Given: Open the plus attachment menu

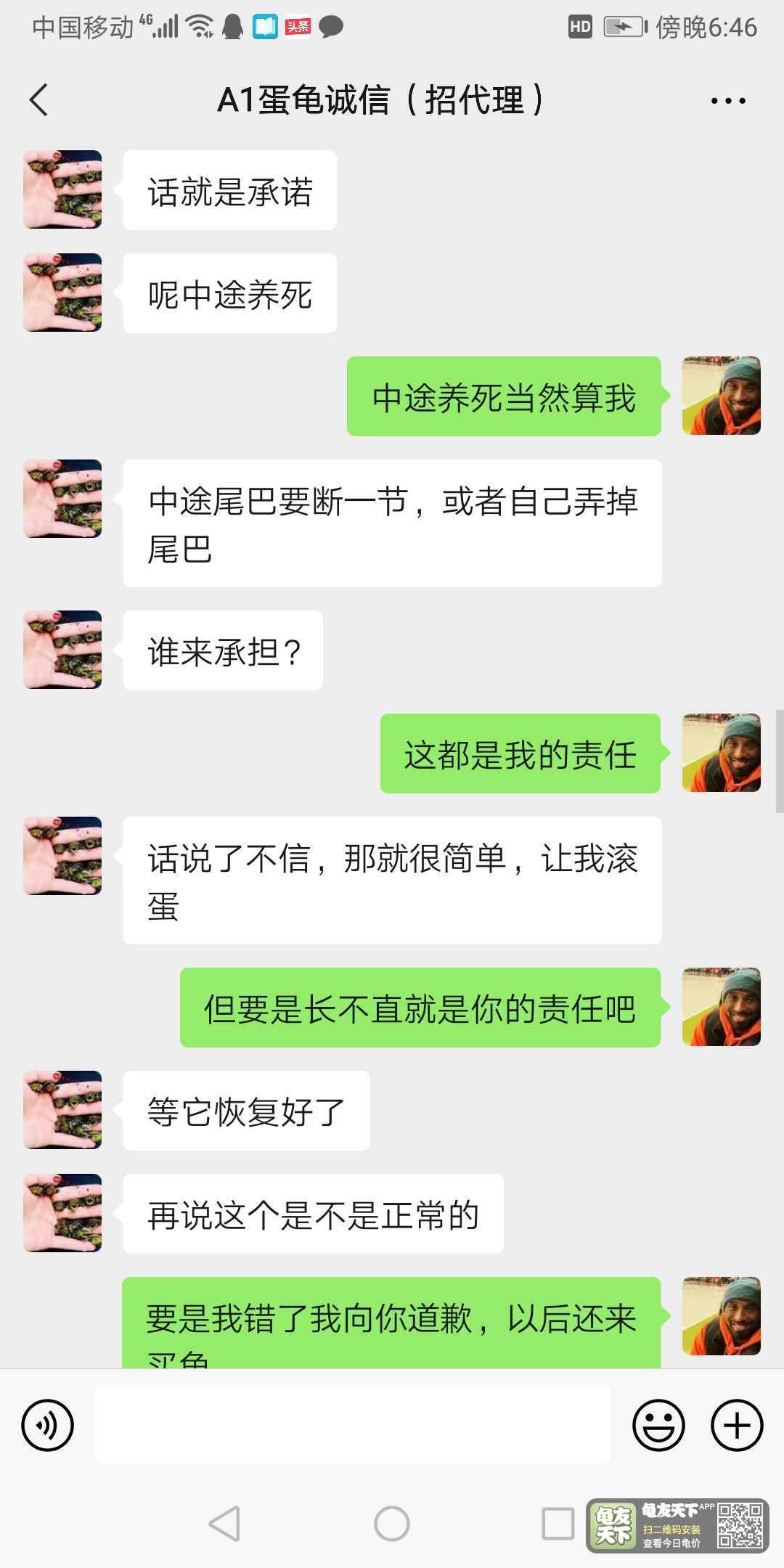Looking at the screenshot, I should point(737,1425).
